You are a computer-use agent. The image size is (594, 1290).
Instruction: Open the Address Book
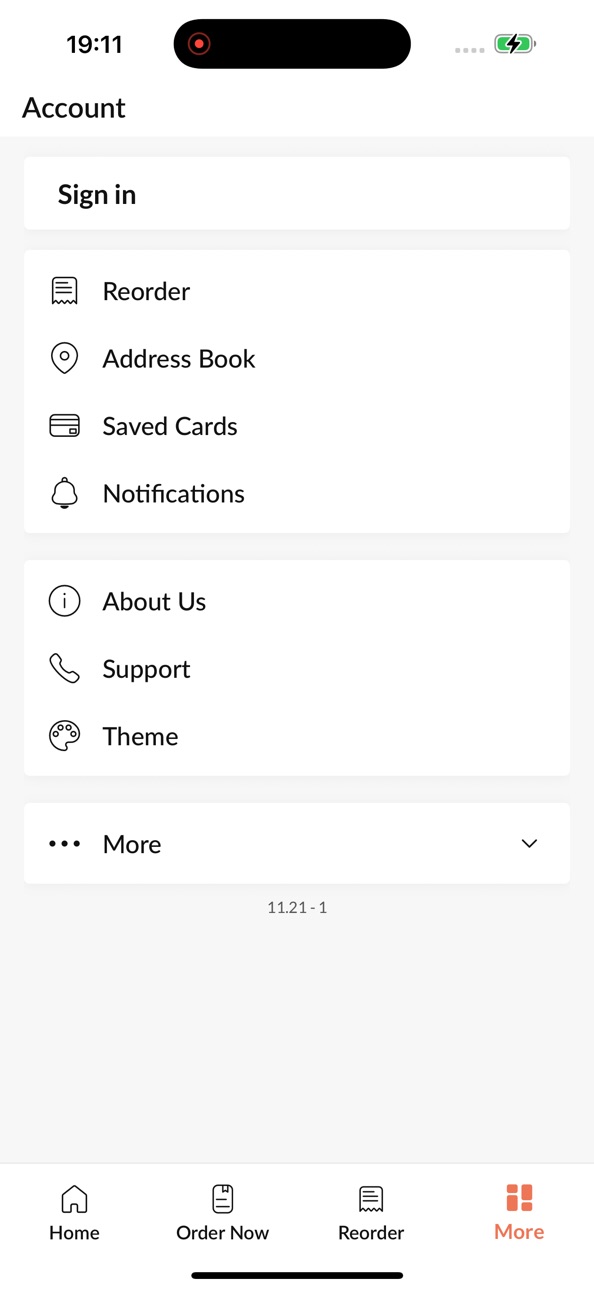297,359
